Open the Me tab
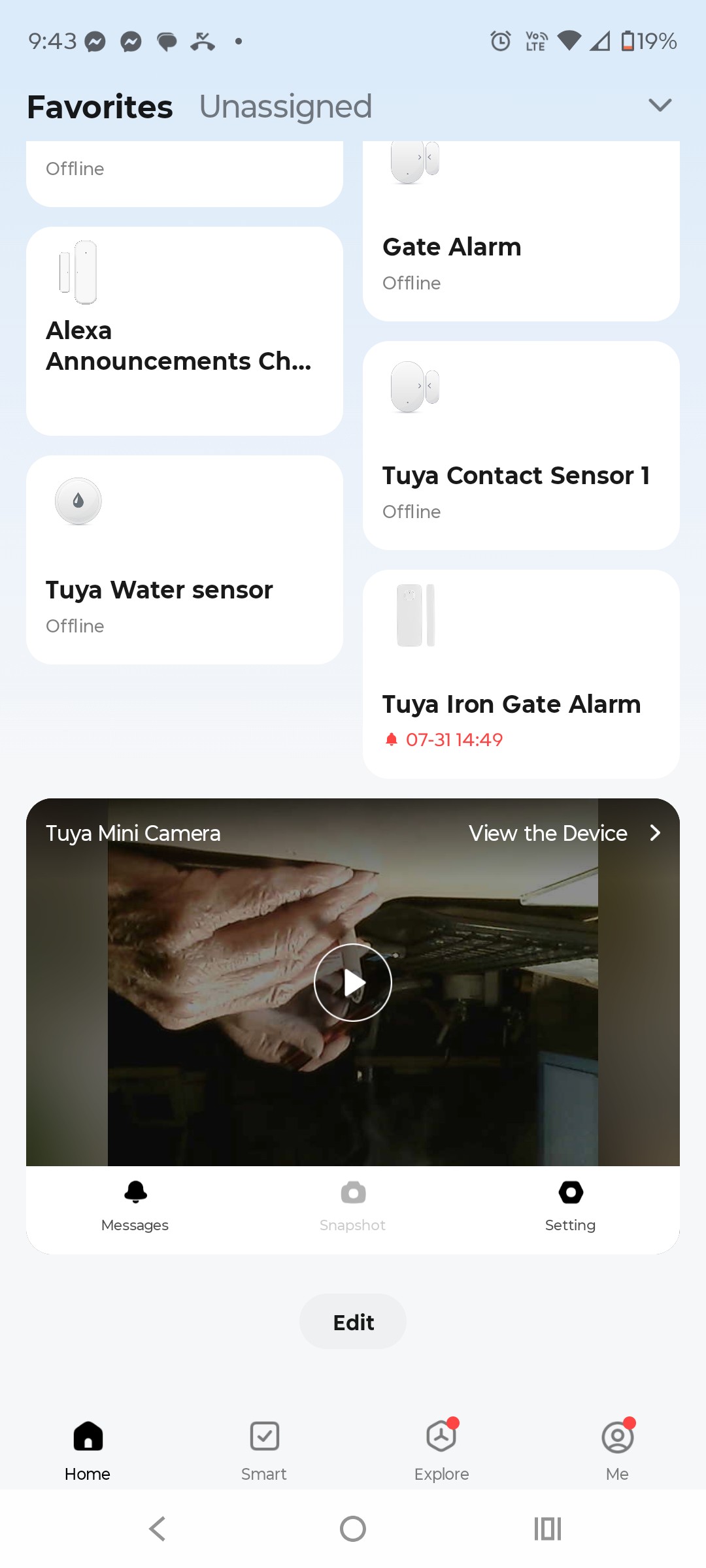 [618, 1452]
